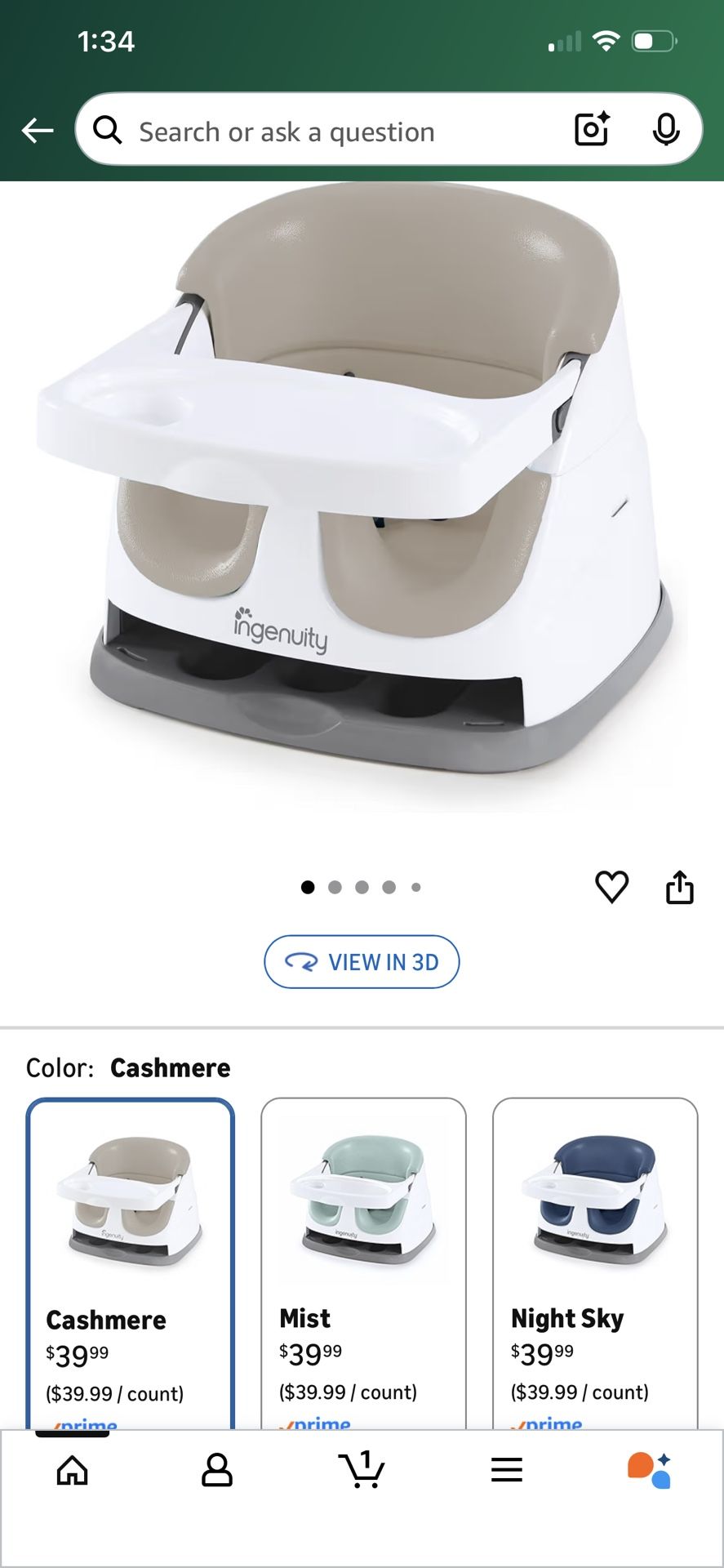Viewport: 724px width, 1568px height.
Task: Open the hamburger menu tab
Action: click(x=506, y=1470)
